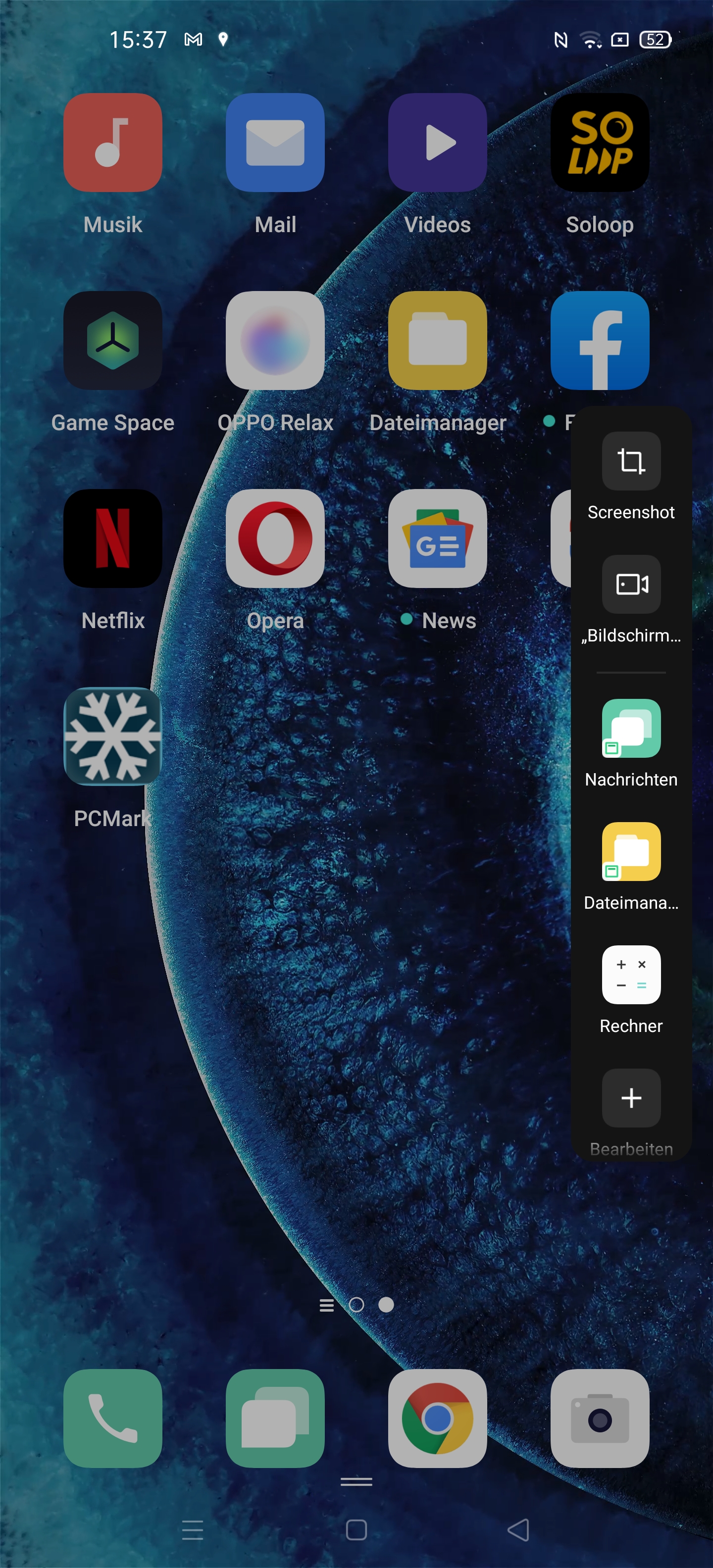Open Google News
Image resolution: width=713 pixels, height=1568 pixels.
(437, 538)
